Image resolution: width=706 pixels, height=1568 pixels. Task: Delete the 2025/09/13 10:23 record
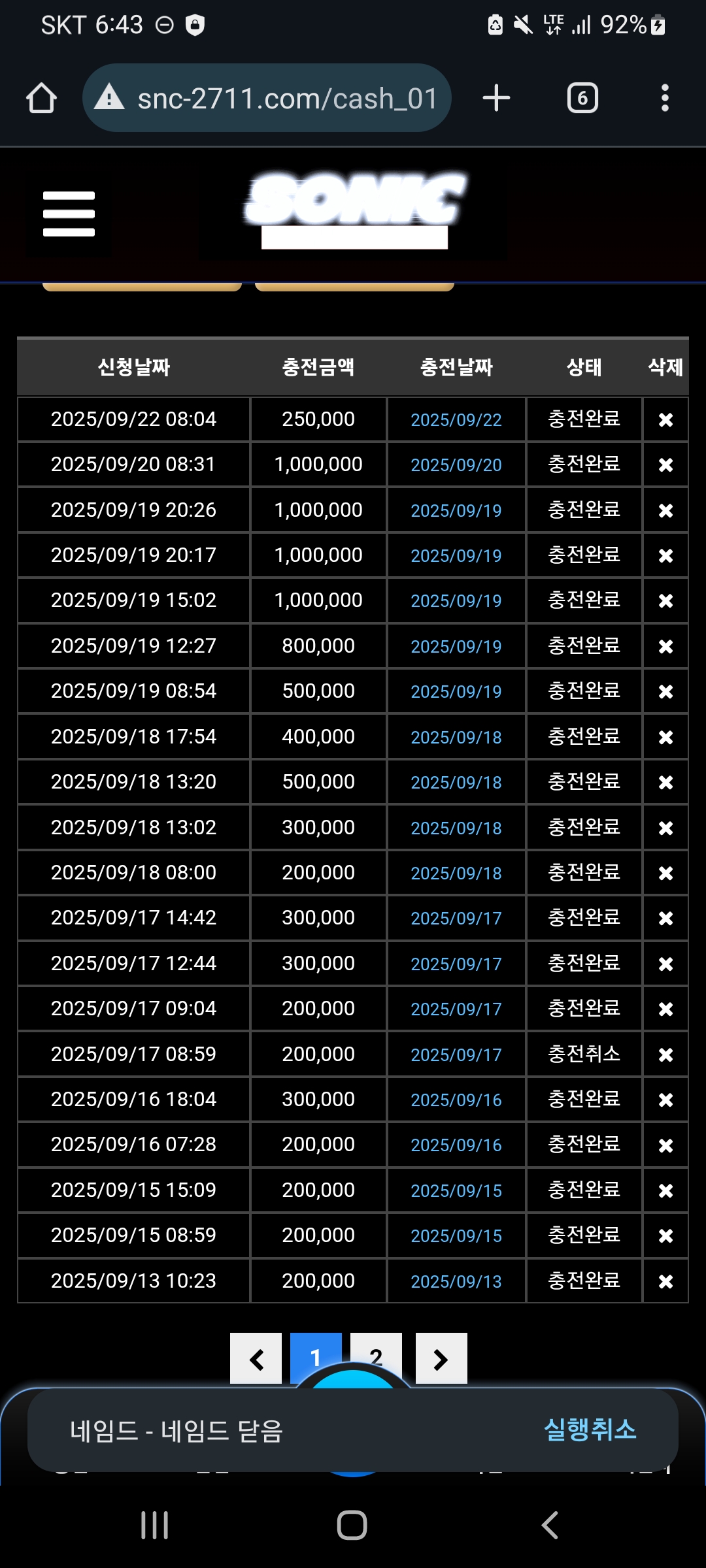665,1281
